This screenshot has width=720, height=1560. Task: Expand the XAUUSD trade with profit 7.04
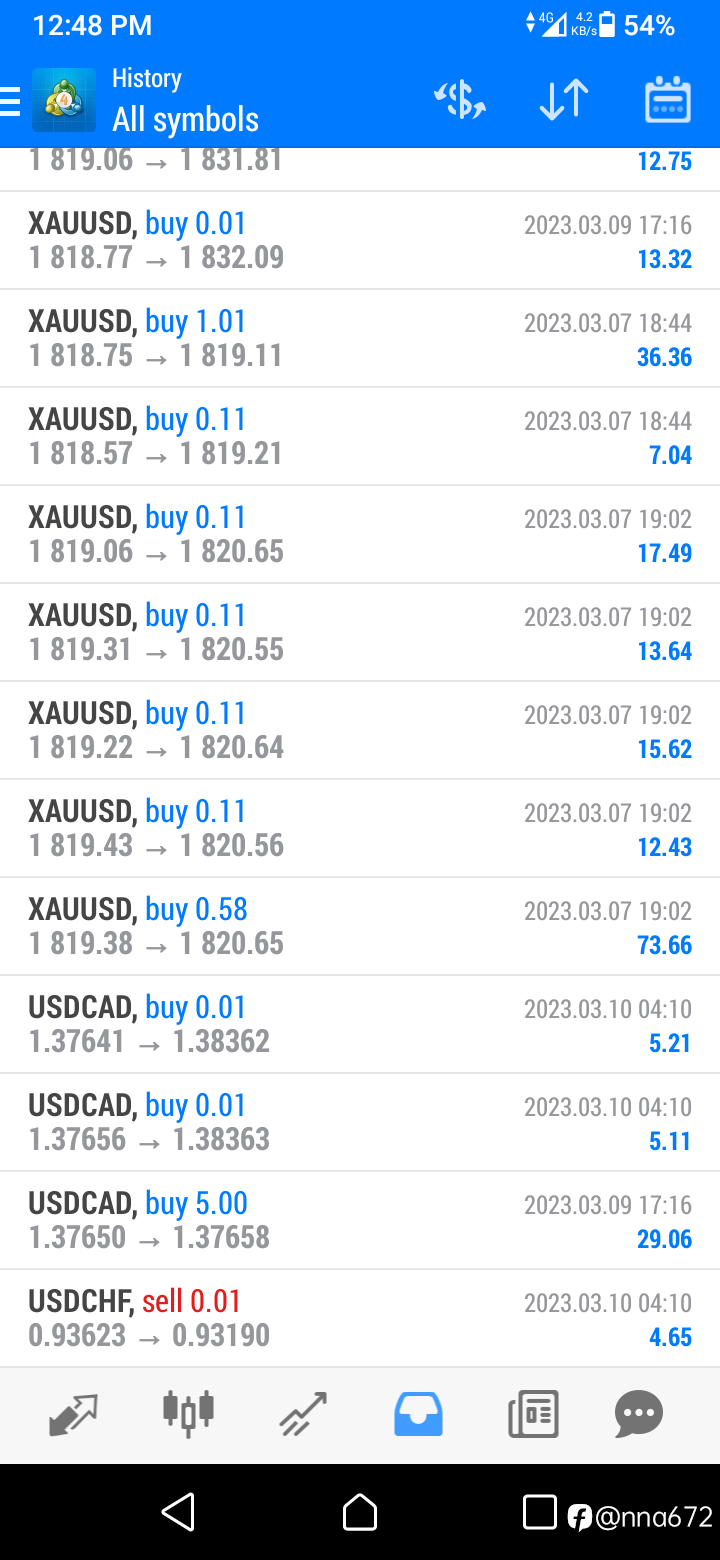click(x=360, y=437)
